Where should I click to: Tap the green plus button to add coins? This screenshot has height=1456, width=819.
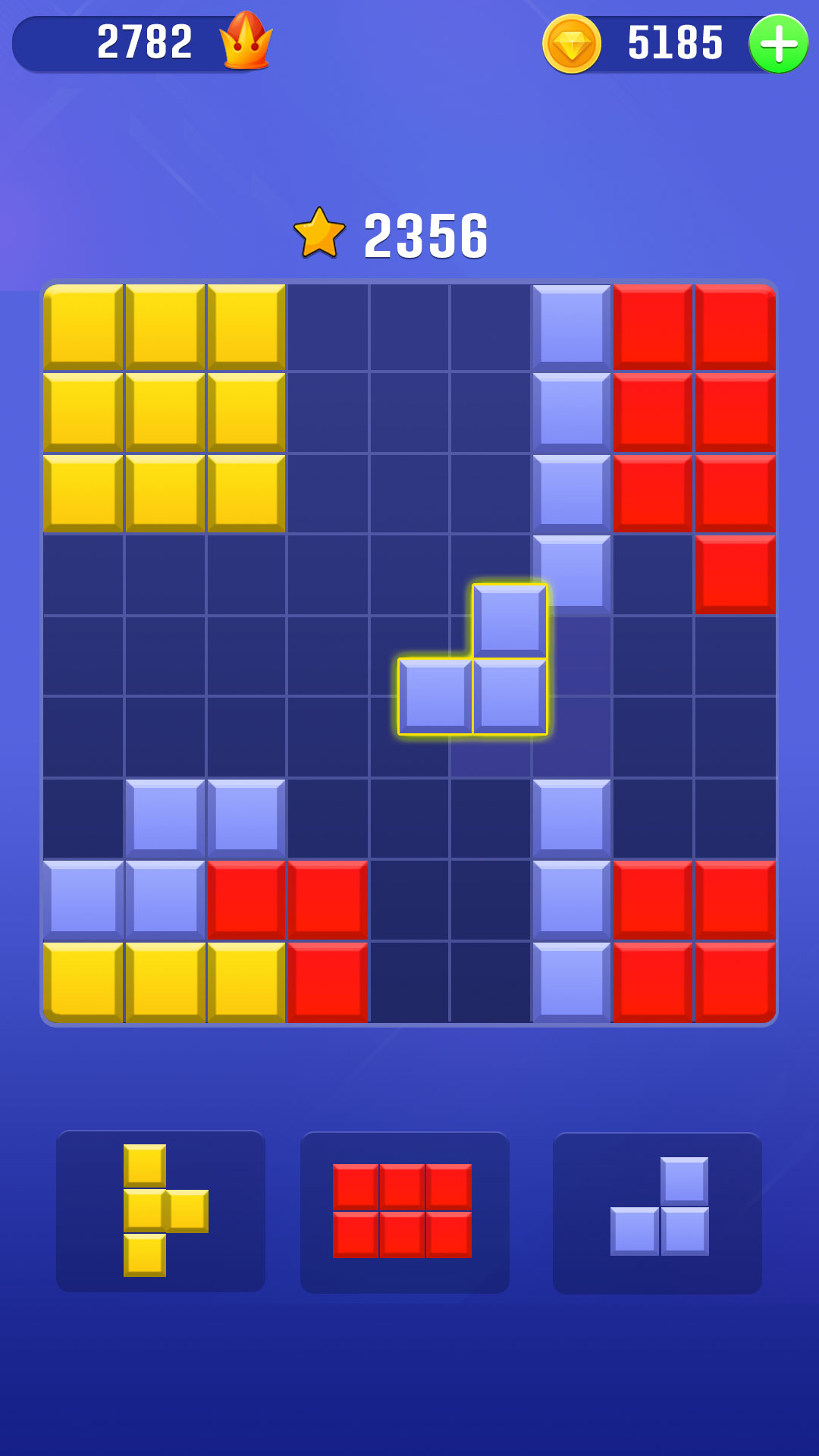(778, 43)
